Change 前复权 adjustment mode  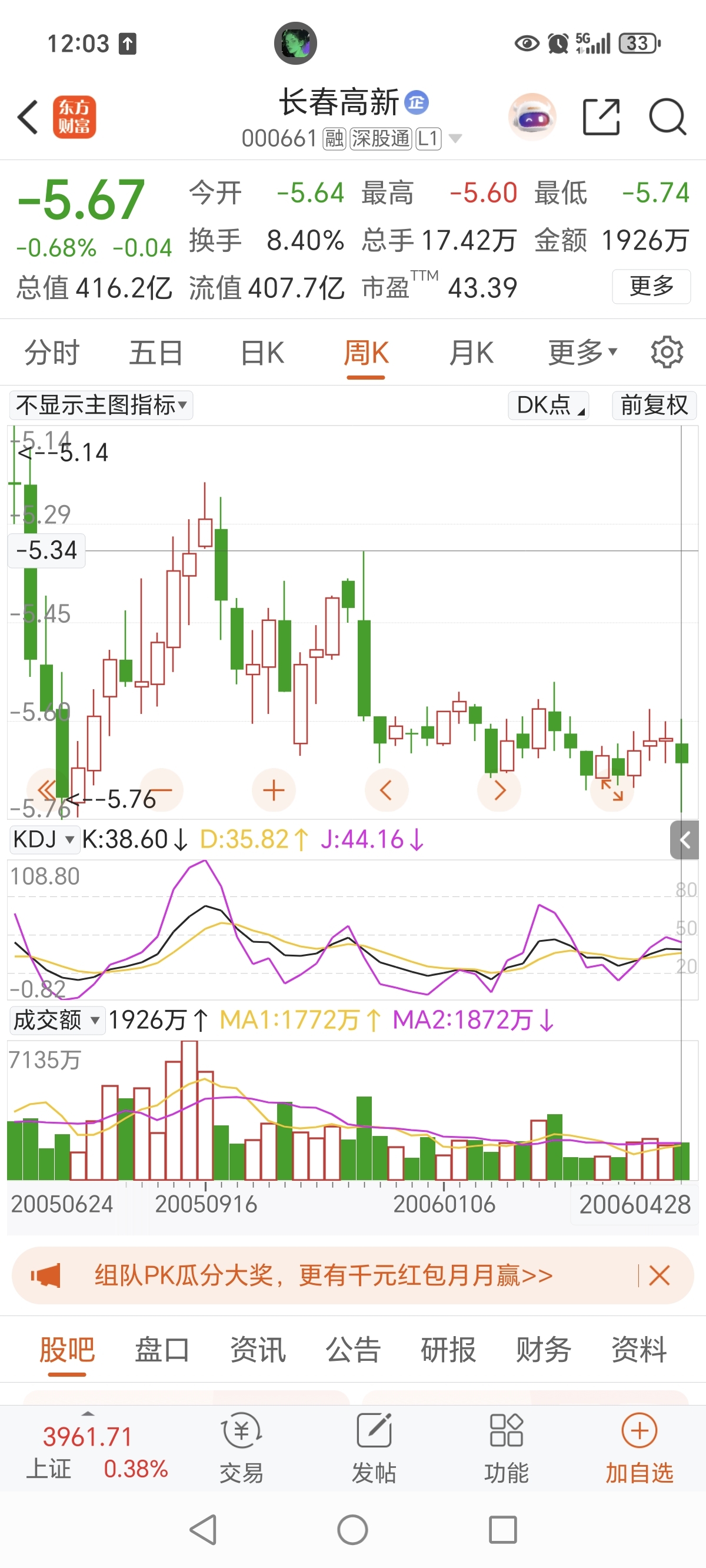click(x=654, y=406)
